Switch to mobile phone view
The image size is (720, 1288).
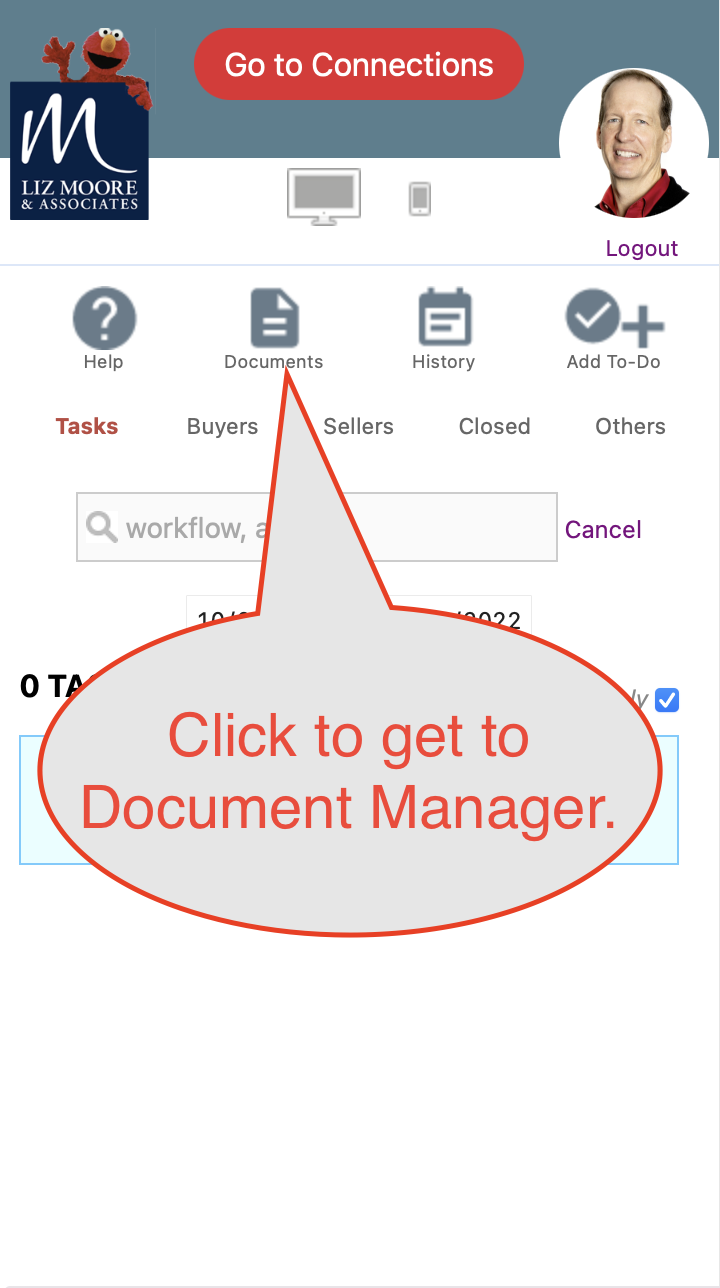click(x=420, y=198)
